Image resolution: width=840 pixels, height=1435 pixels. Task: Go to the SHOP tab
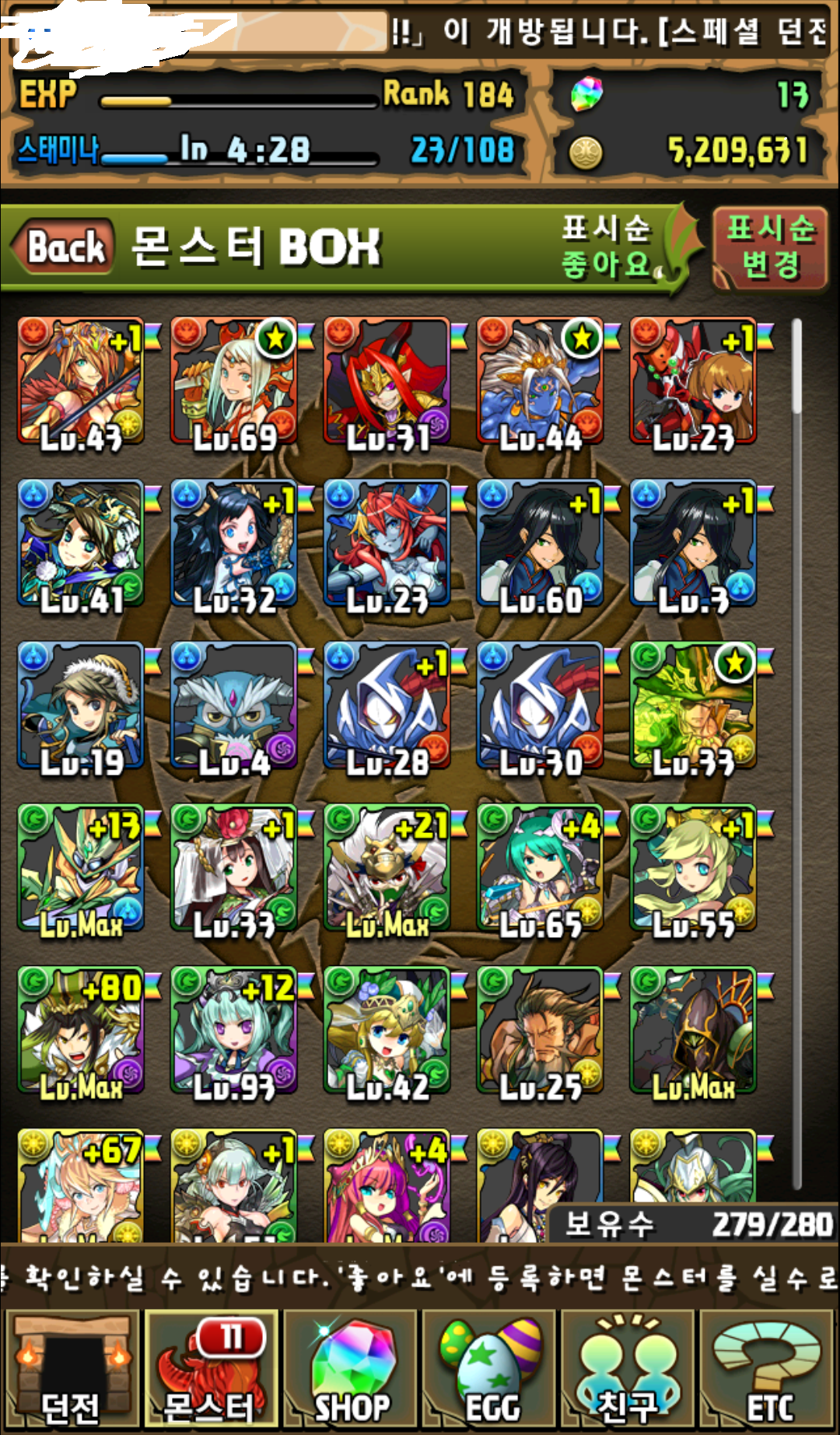(x=351, y=1370)
